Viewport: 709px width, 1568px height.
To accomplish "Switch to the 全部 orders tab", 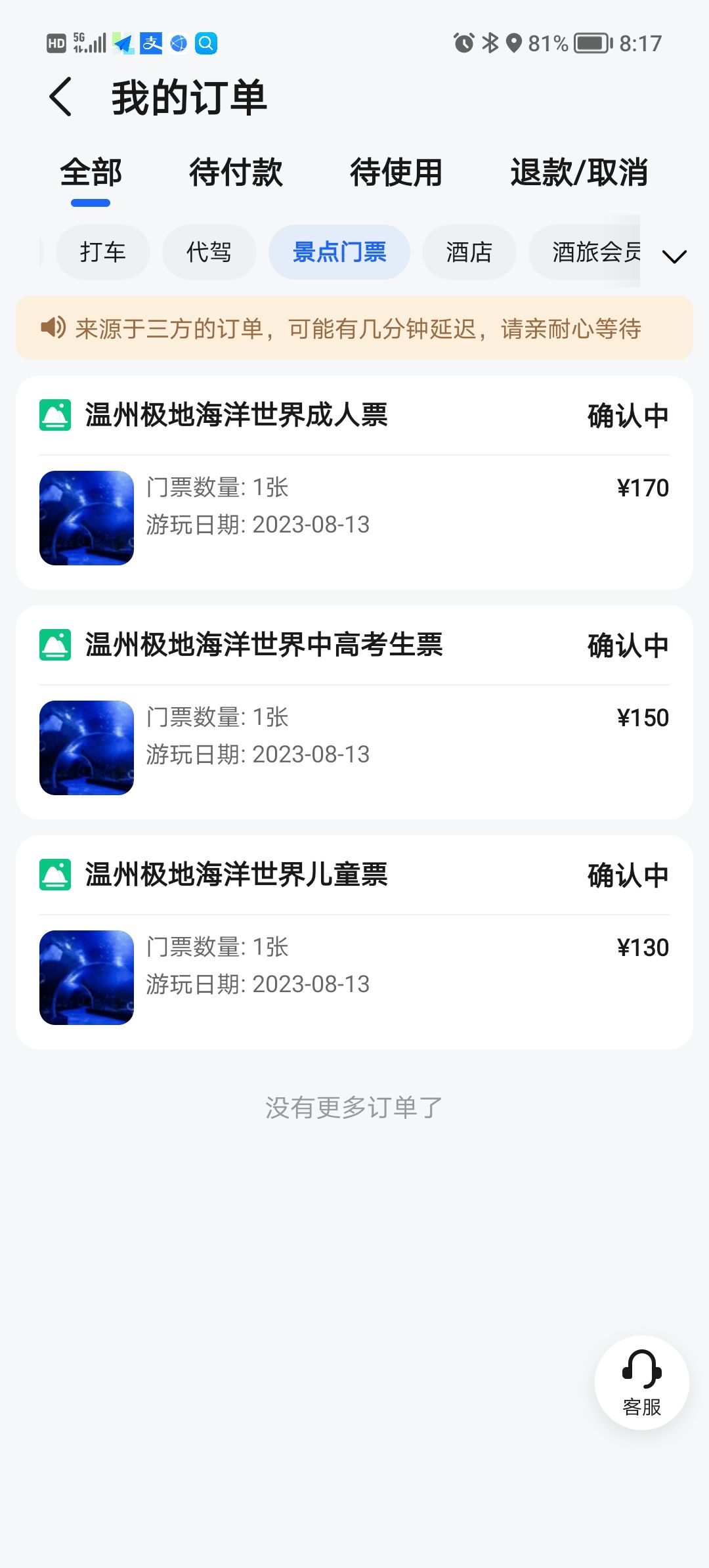I will coord(91,173).
